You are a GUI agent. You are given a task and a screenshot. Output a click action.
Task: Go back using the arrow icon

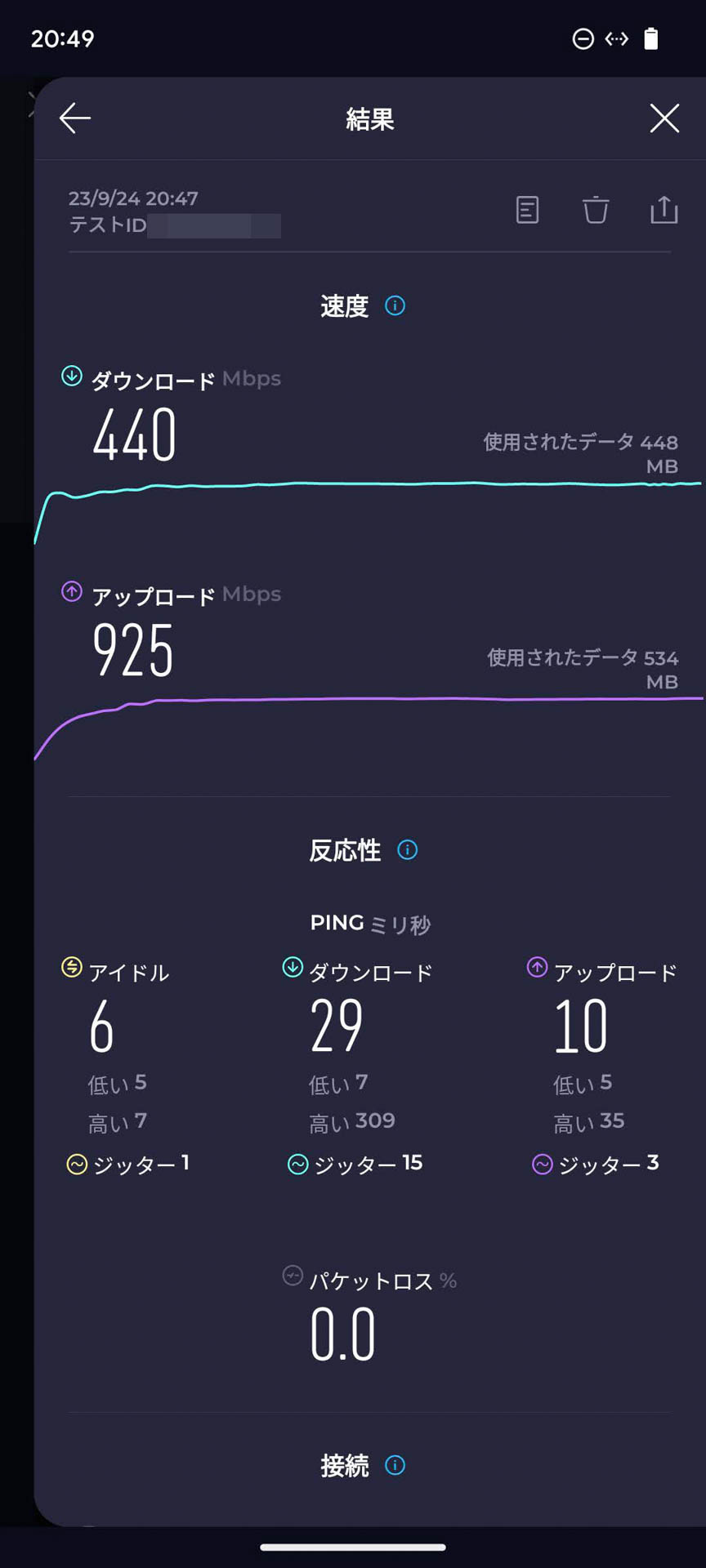(x=75, y=118)
